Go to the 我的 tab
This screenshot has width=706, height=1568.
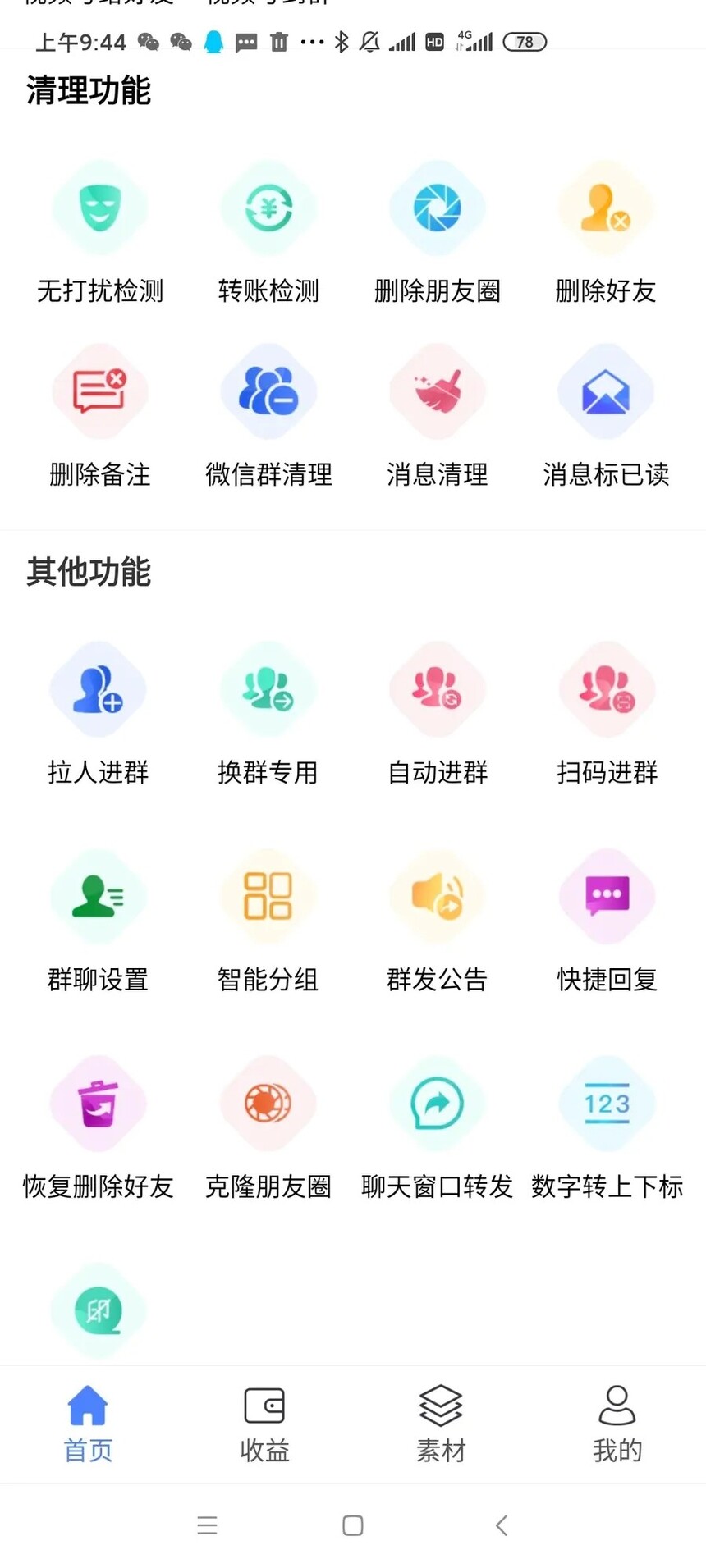pos(617,1424)
